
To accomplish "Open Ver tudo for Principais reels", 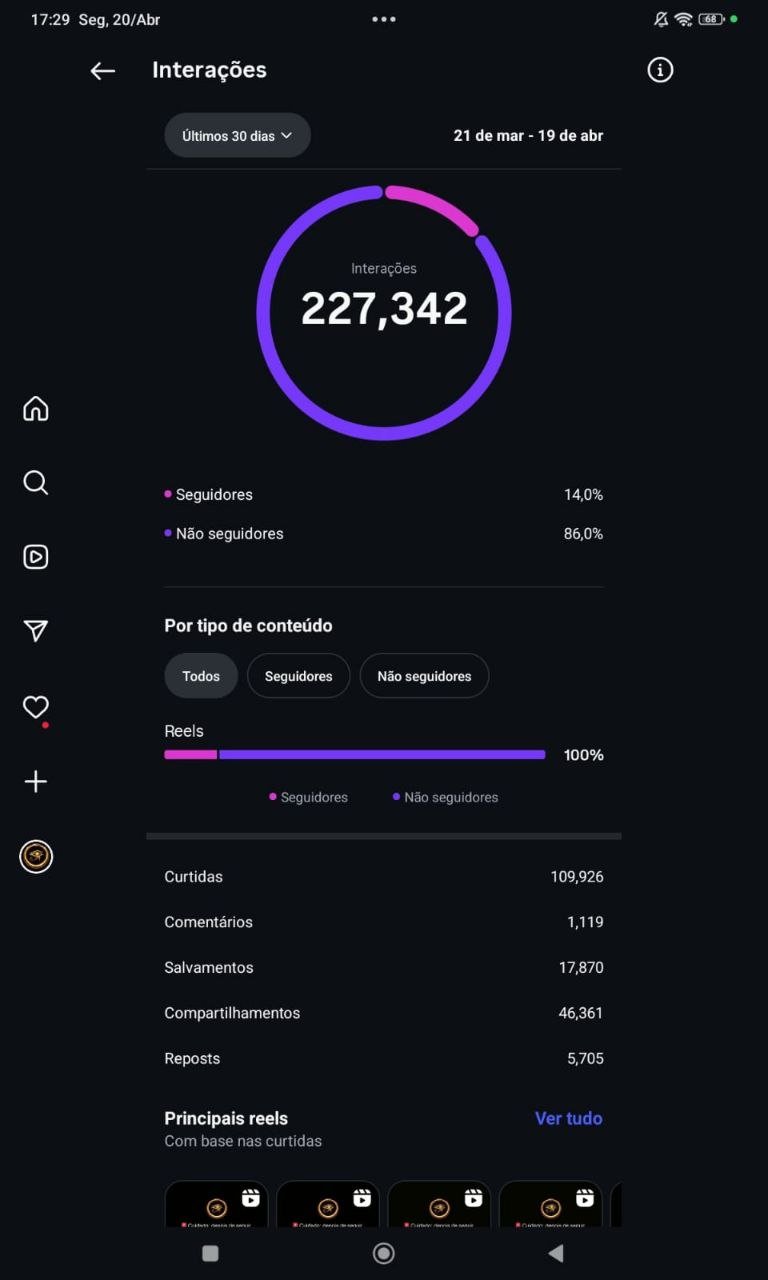I will [x=568, y=1118].
